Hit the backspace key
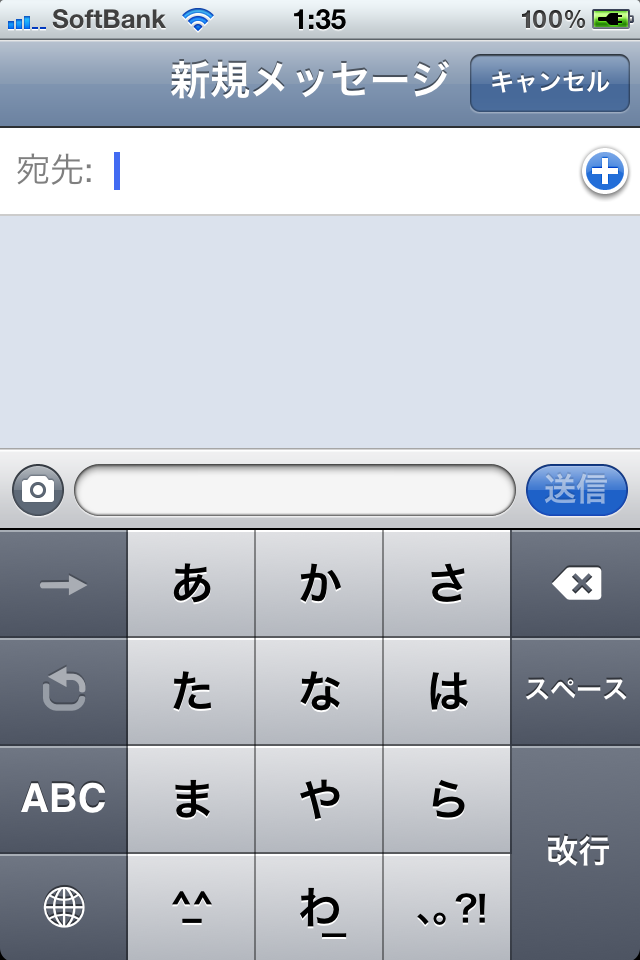 tap(576, 584)
